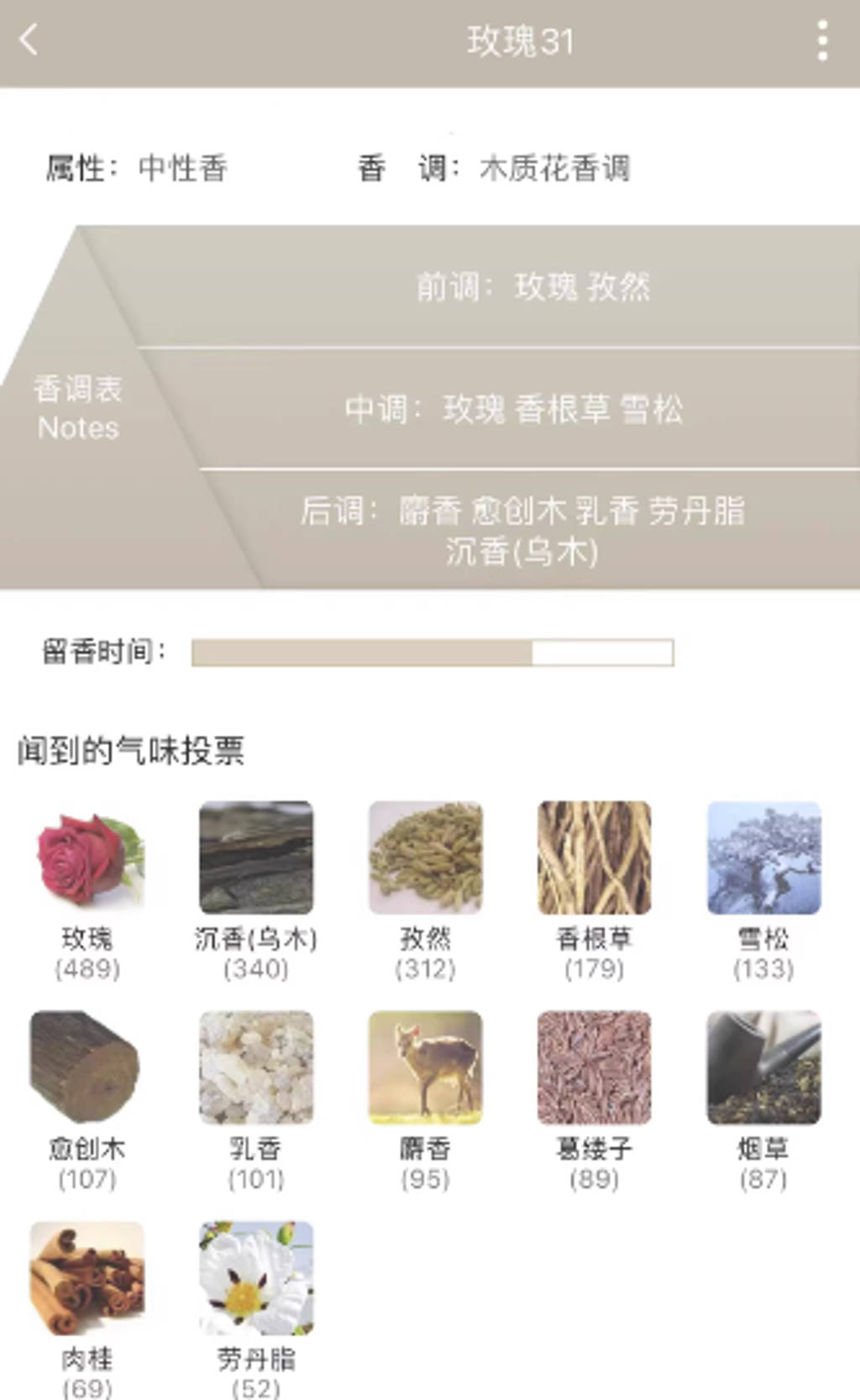Select the 玫瑰 scent tile
Screen dimensions: 860x1400
coord(87,858)
